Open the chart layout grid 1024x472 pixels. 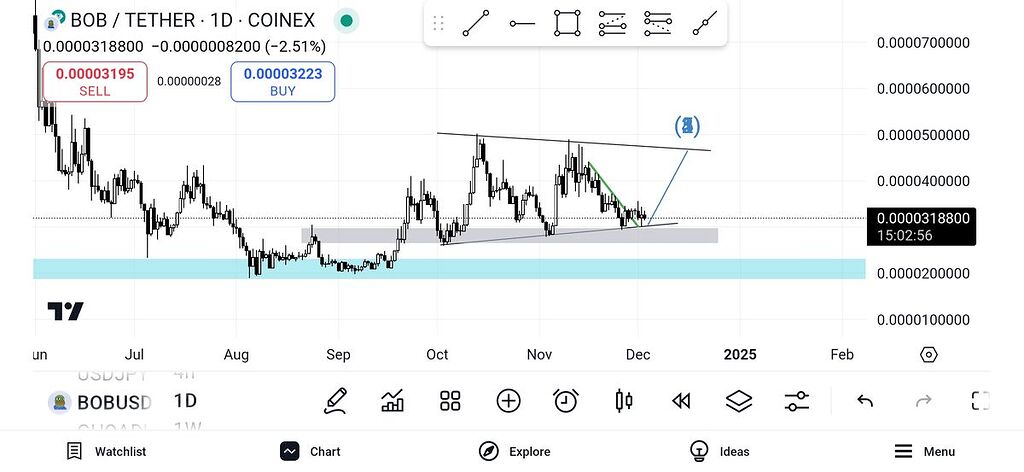pyautogui.click(x=450, y=401)
